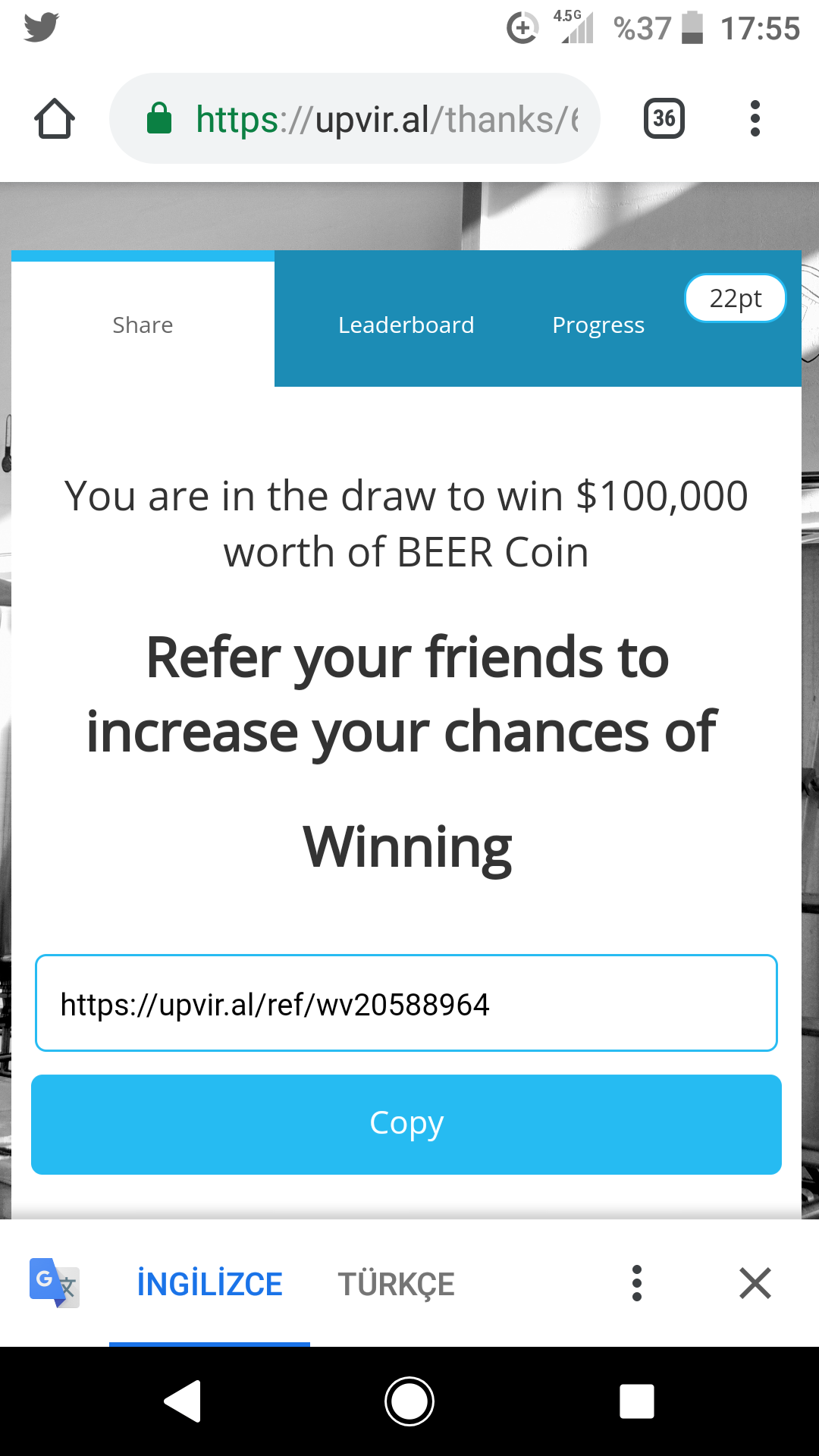Screen dimensions: 819x1456
Task: Open the Progress tab
Action: click(x=598, y=325)
